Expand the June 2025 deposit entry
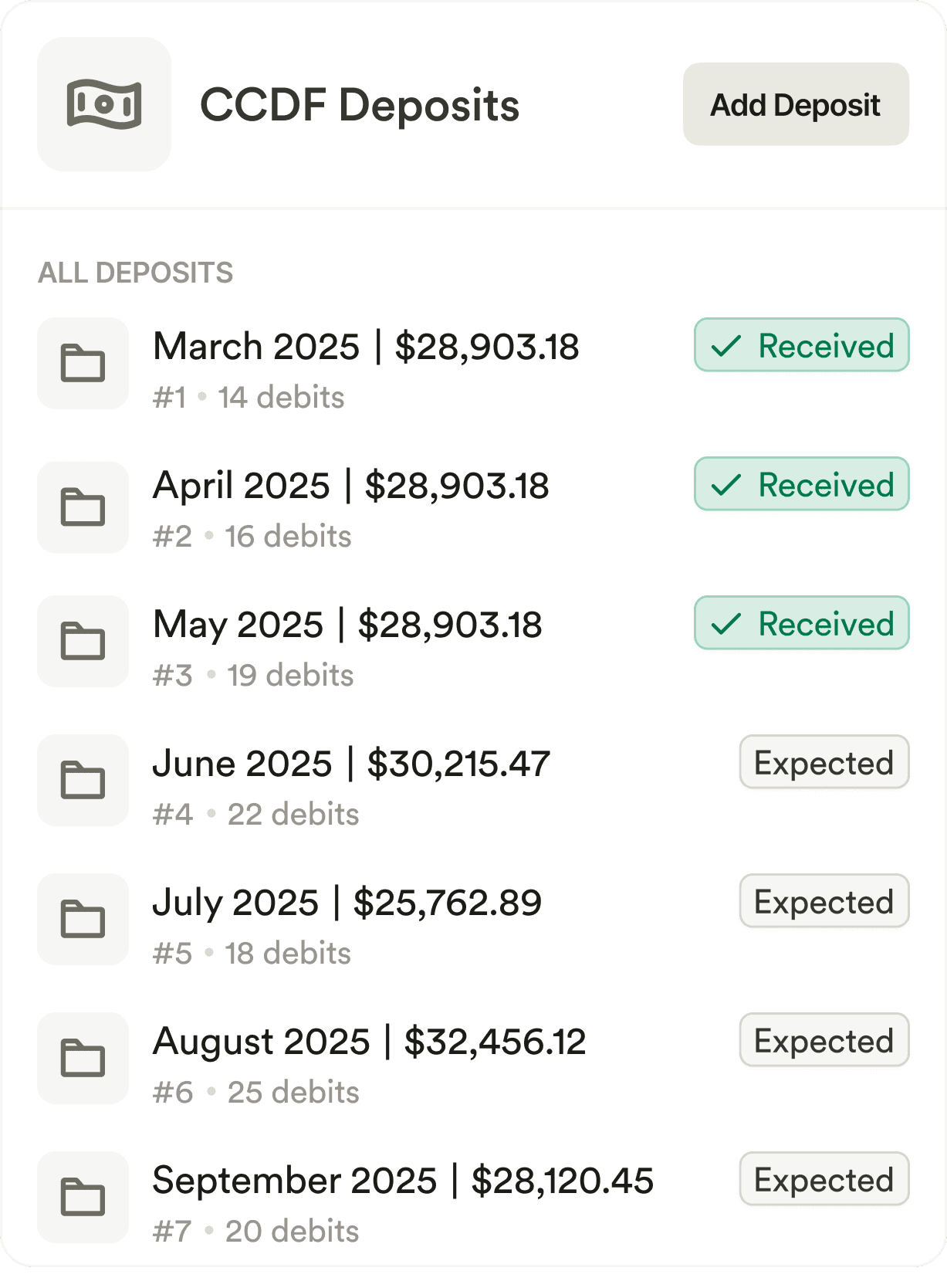 (x=351, y=763)
